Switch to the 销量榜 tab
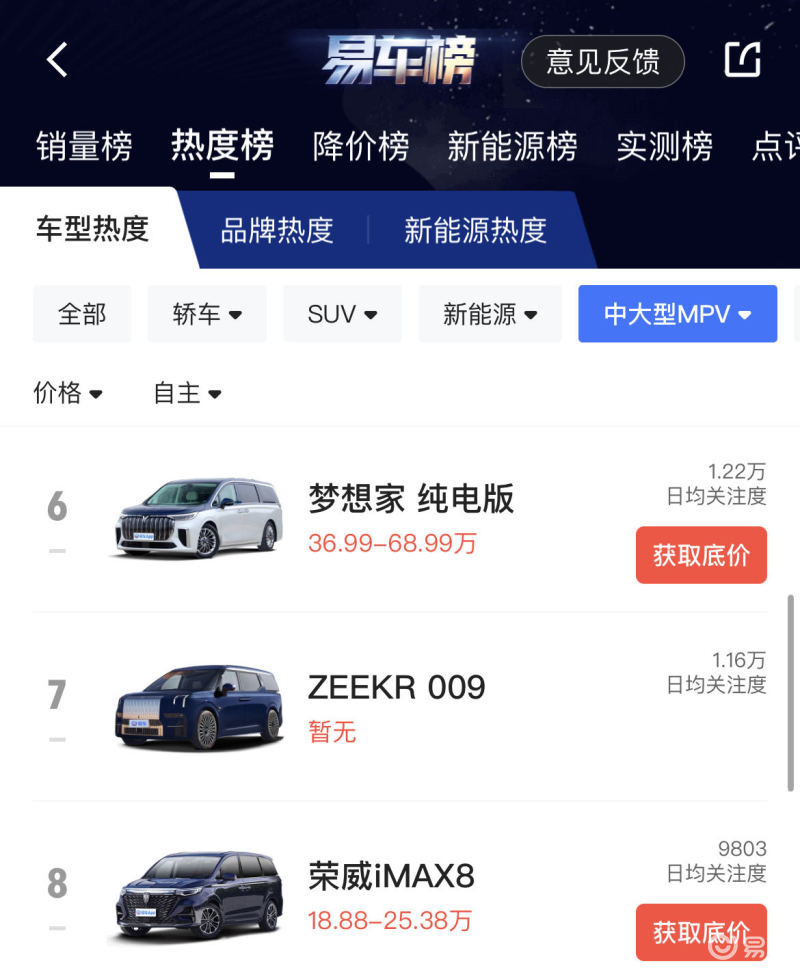The image size is (800, 970). (x=84, y=146)
